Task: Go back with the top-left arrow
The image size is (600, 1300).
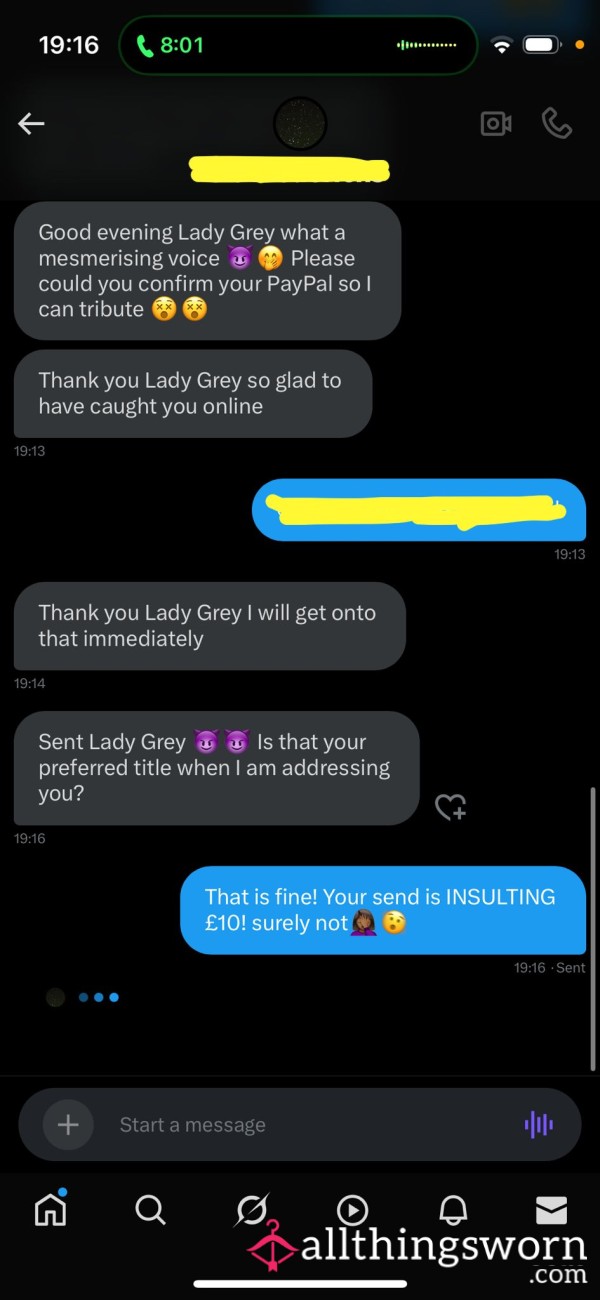Action: click(x=32, y=123)
